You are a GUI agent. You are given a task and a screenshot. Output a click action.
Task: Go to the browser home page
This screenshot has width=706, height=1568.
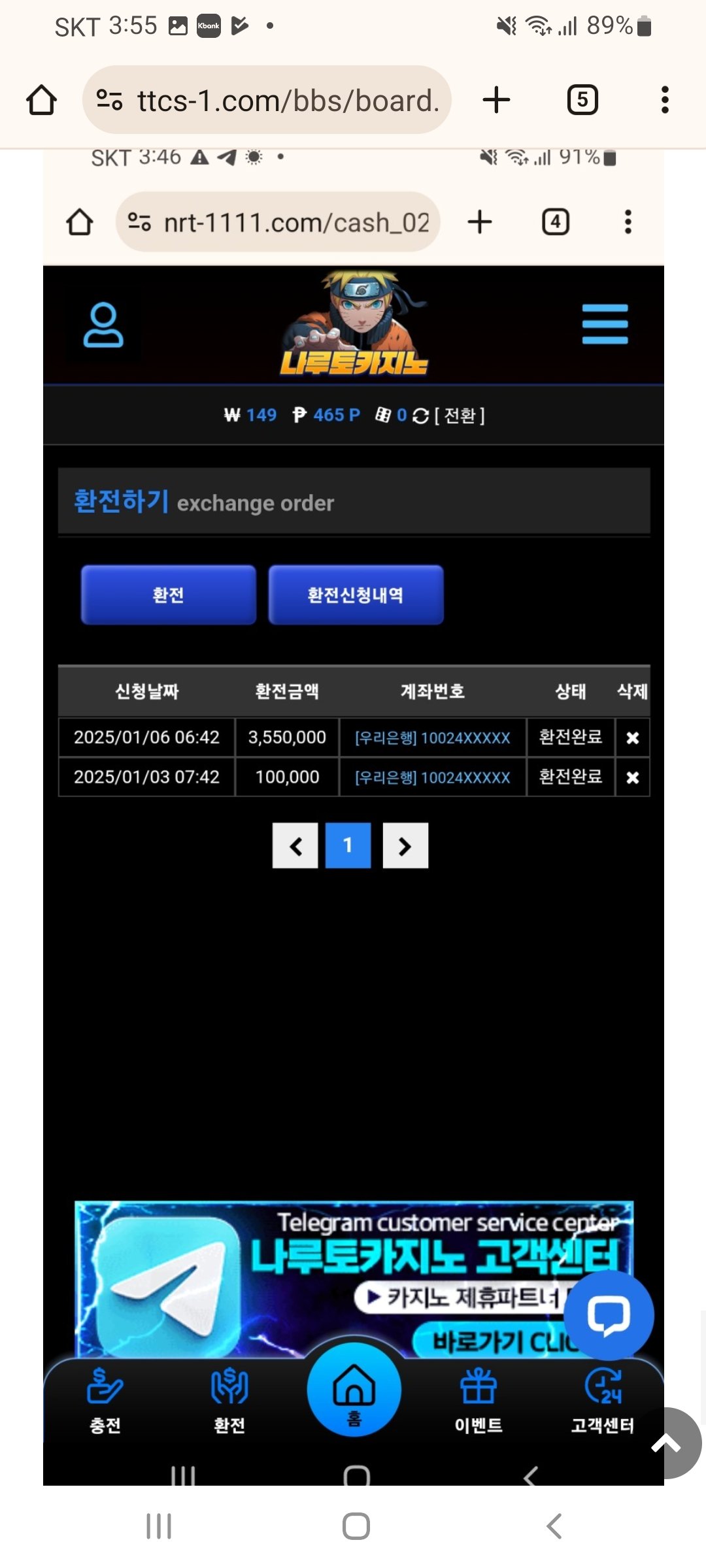[x=41, y=101]
